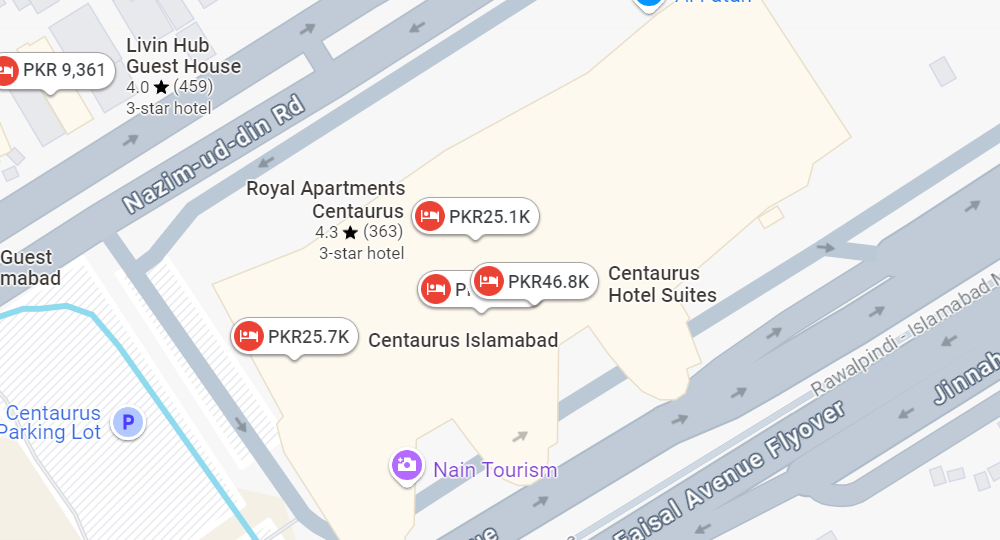
Task: Open the PKR 9,361 hotel price marker
Action: pos(52,70)
